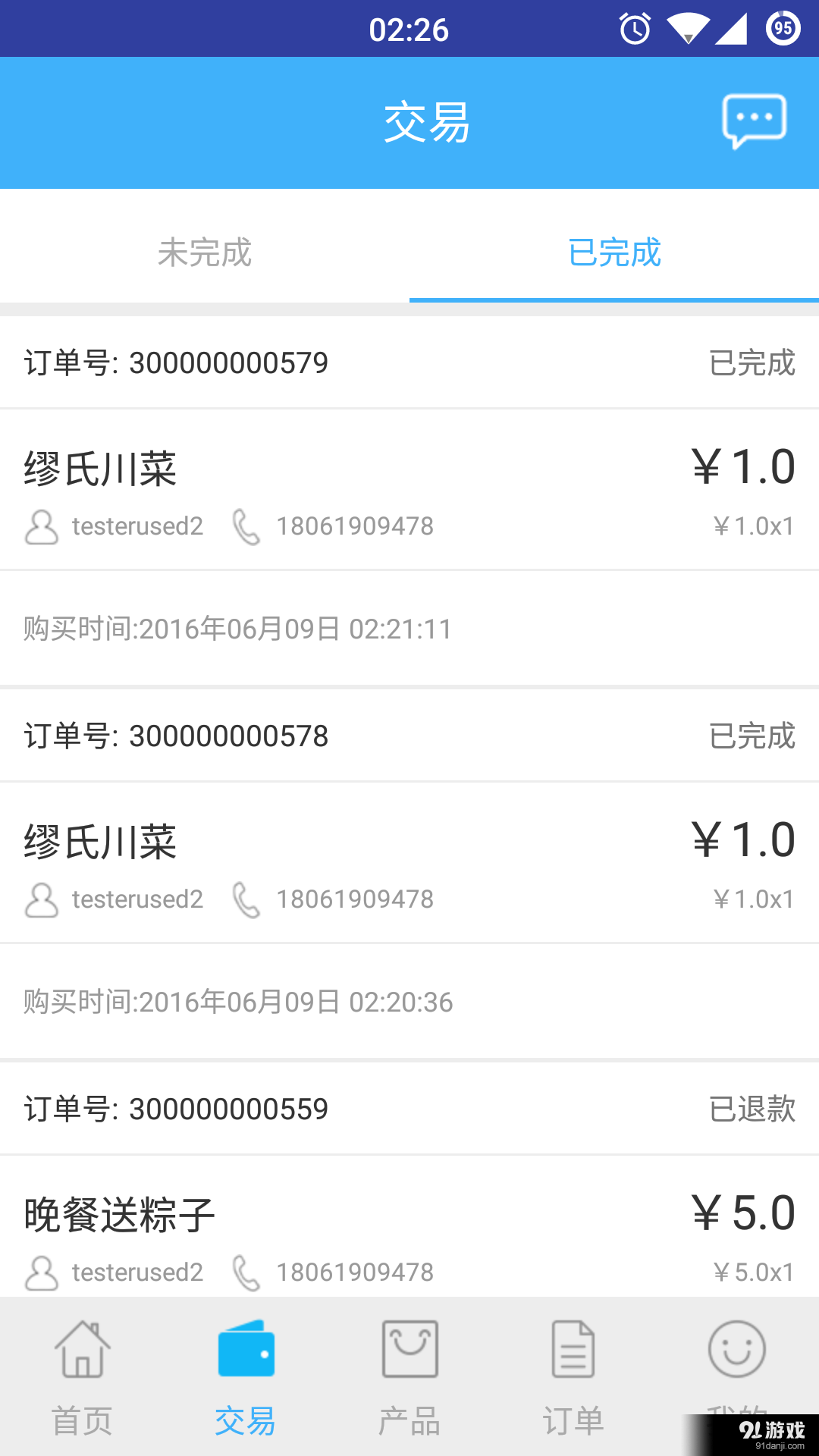Select the 首页 home icon in bottom navigation

[81, 1350]
